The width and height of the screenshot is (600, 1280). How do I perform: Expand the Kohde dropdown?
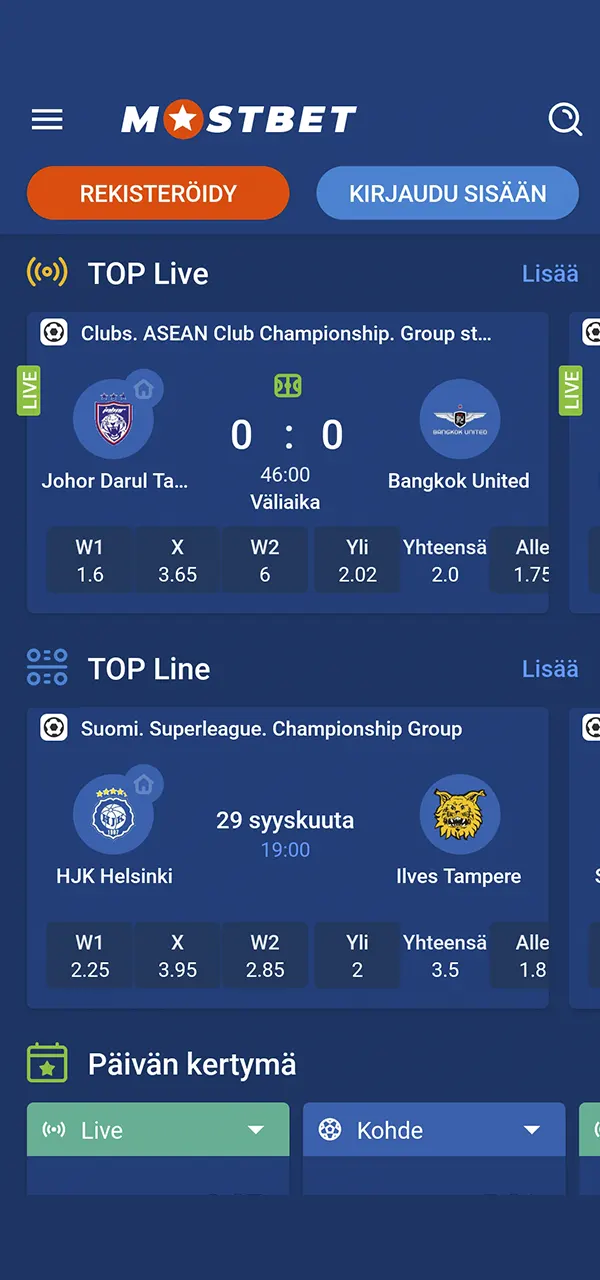[433, 1130]
